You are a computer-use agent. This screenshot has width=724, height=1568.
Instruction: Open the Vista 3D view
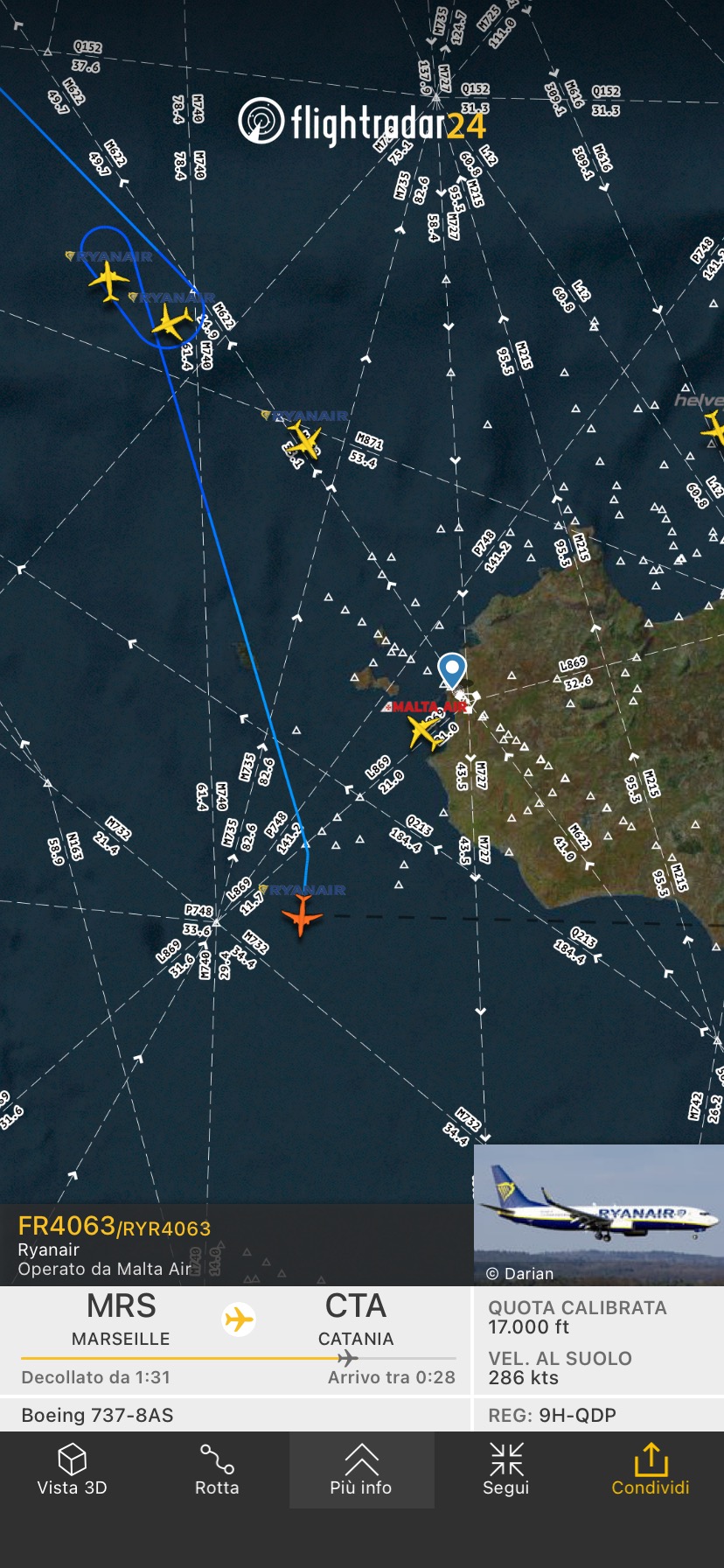tap(72, 1470)
